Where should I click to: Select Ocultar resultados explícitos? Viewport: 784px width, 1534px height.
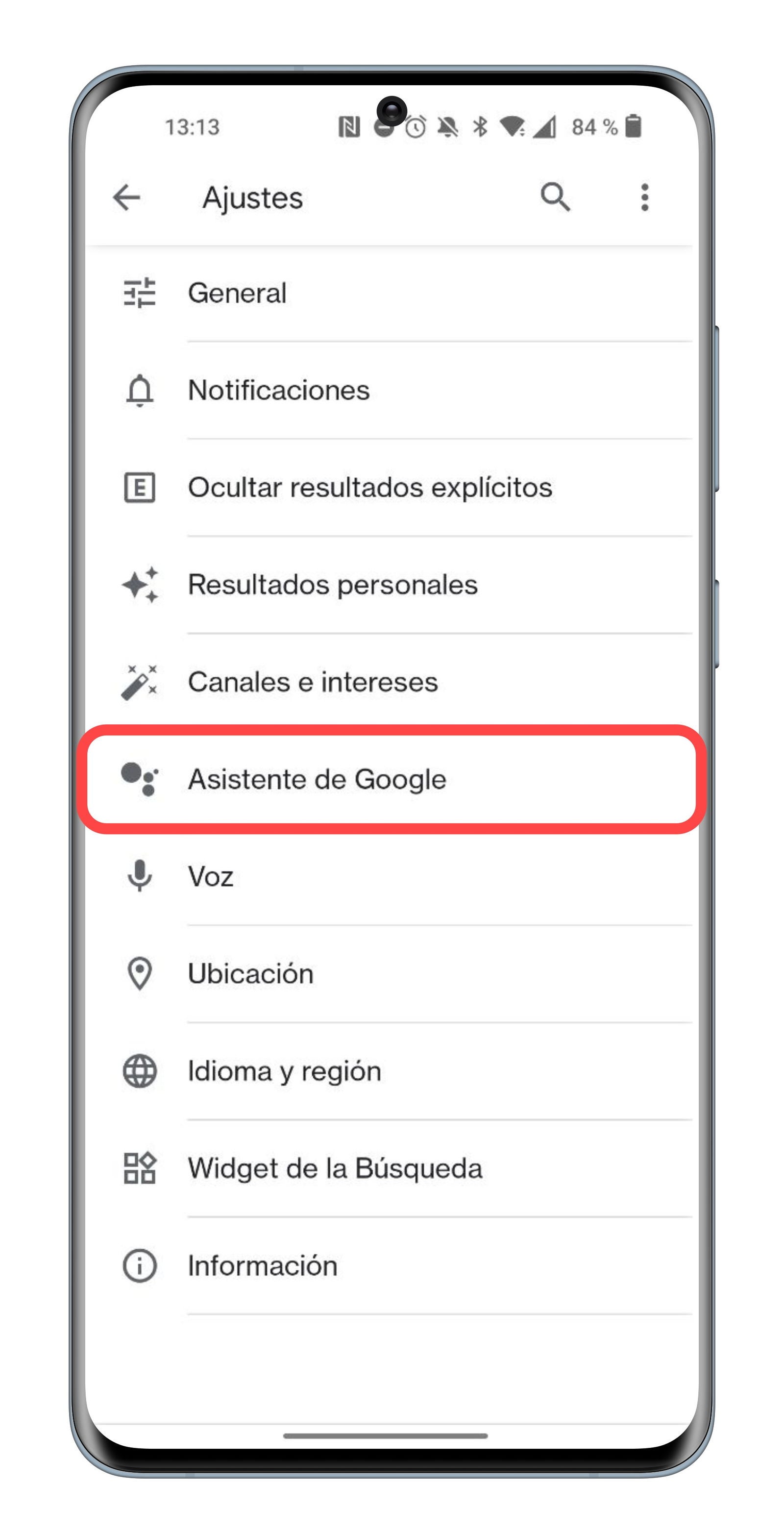369,488
